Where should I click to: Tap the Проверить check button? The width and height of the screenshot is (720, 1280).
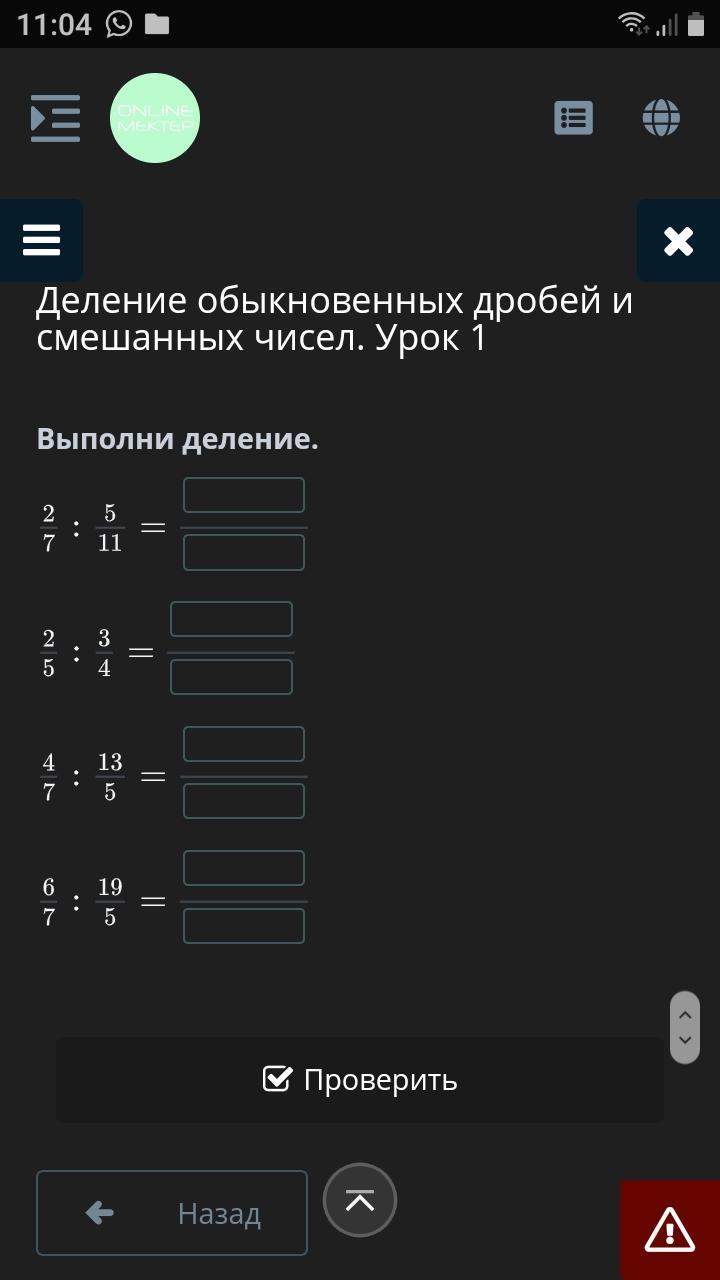click(x=360, y=1080)
